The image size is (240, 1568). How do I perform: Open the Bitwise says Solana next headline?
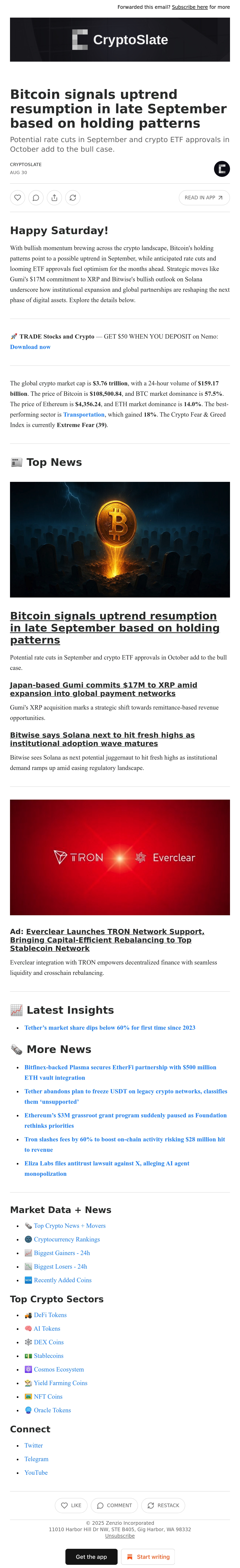pos(102,739)
